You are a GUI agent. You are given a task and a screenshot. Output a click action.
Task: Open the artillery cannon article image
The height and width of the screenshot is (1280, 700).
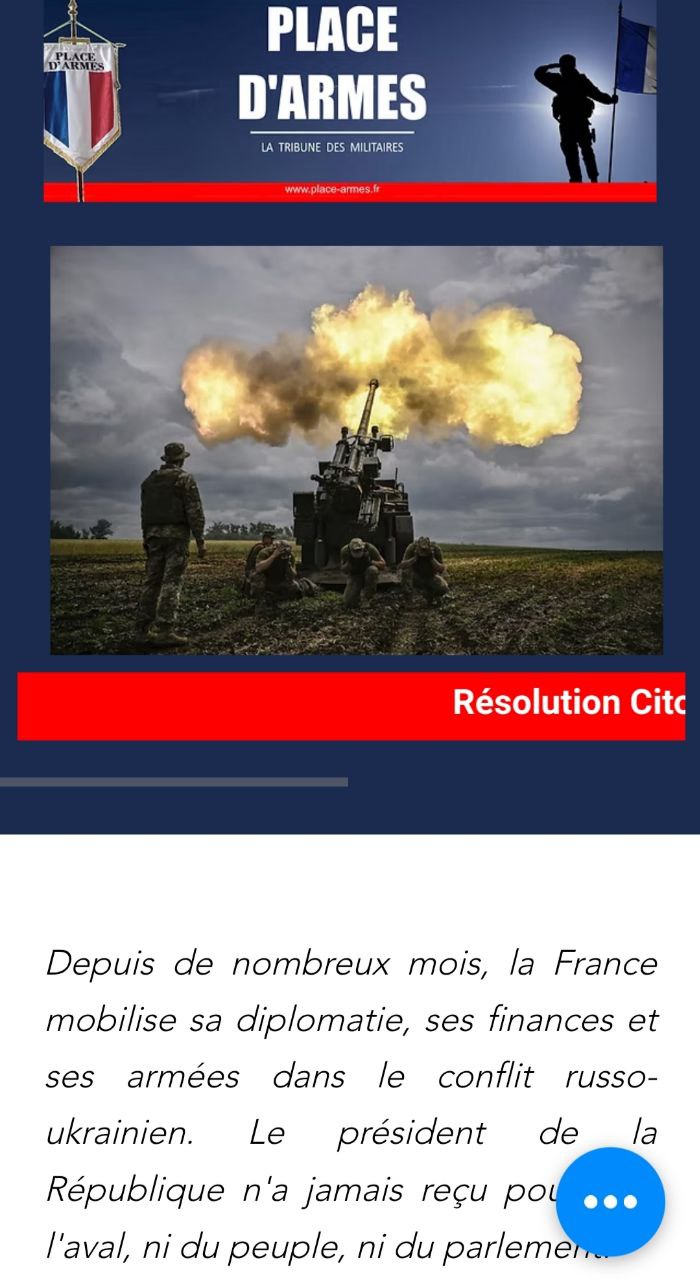(356, 450)
